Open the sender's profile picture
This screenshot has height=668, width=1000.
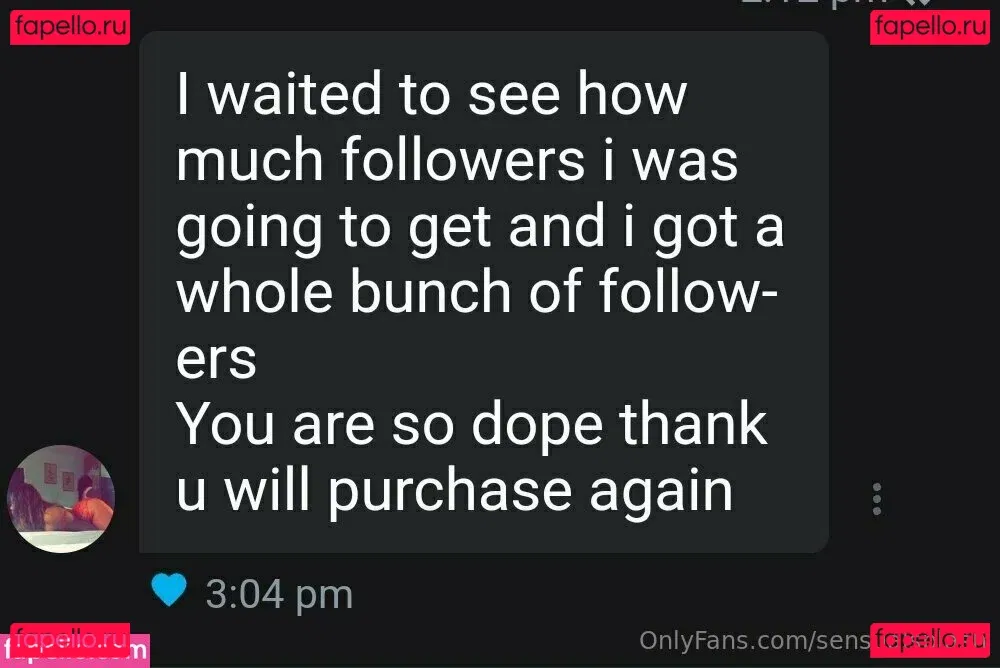(61, 499)
